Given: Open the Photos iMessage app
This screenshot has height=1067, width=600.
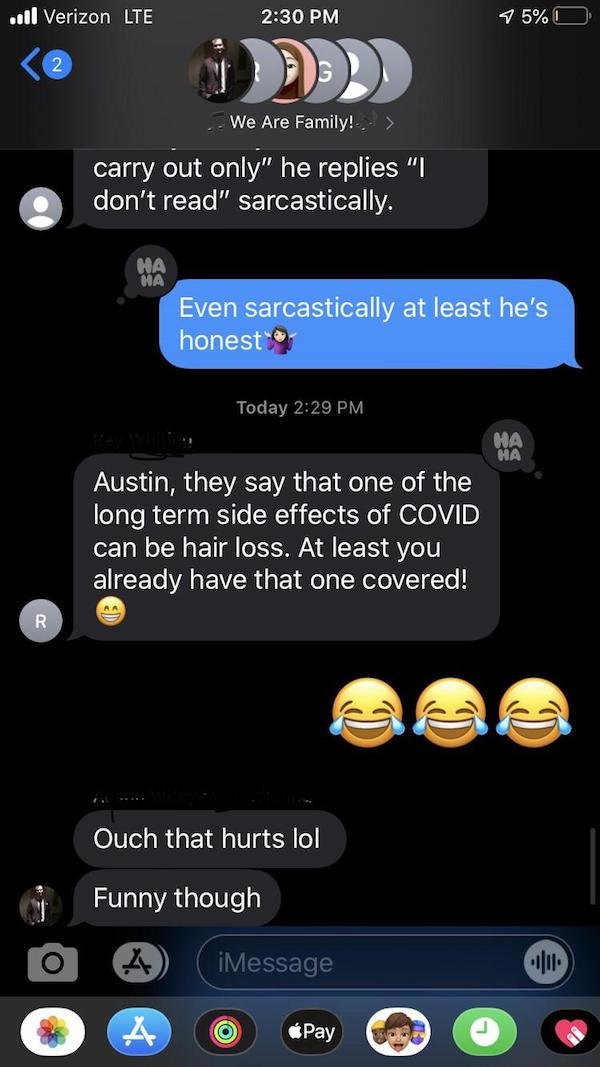Looking at the screenshot, I should pyautogui.click(x=52, y=1032).
